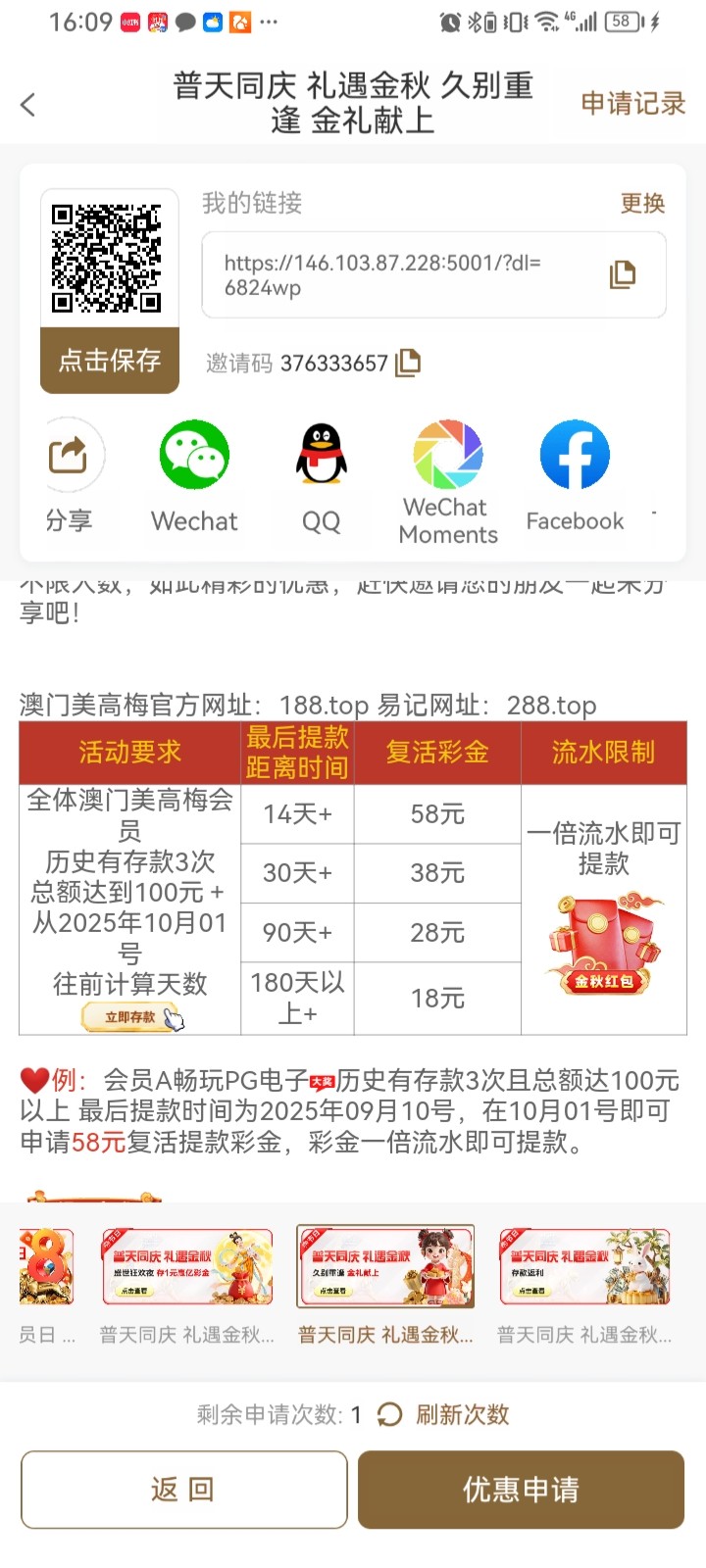Tap the 立即存款 deposit now button
The width and height of the screenshot is (706, 1568).
[131, 1017]
